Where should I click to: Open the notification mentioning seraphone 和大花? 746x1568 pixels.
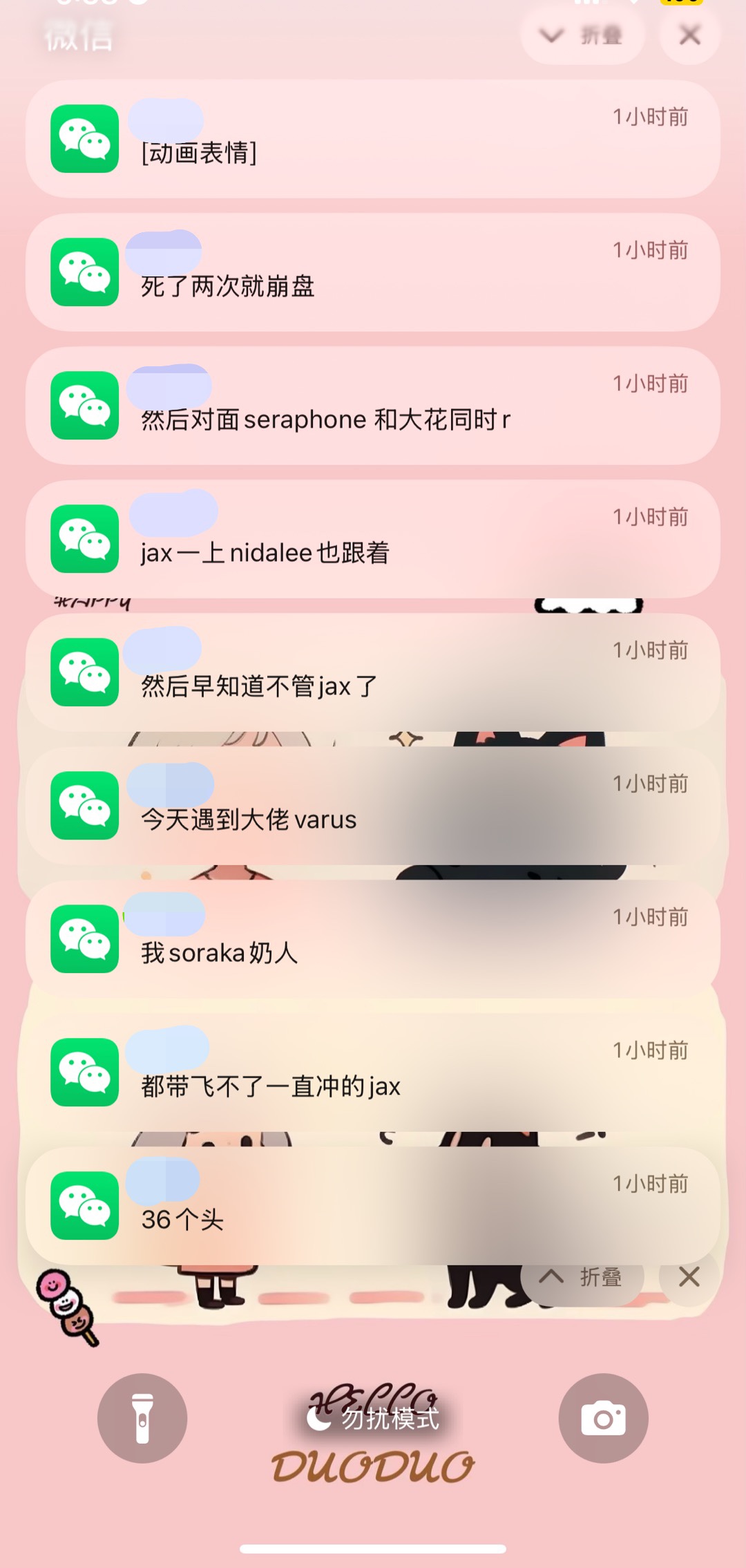pyautogui.click(x=373, y=406)
